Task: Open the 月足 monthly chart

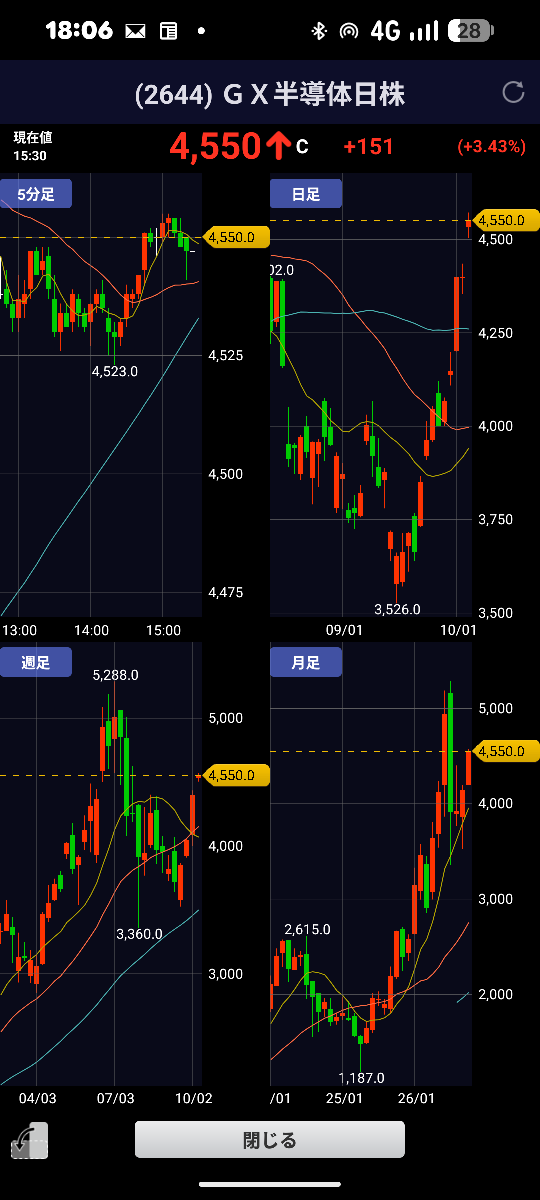Action: pyautogui.click(x=306, y=662)
